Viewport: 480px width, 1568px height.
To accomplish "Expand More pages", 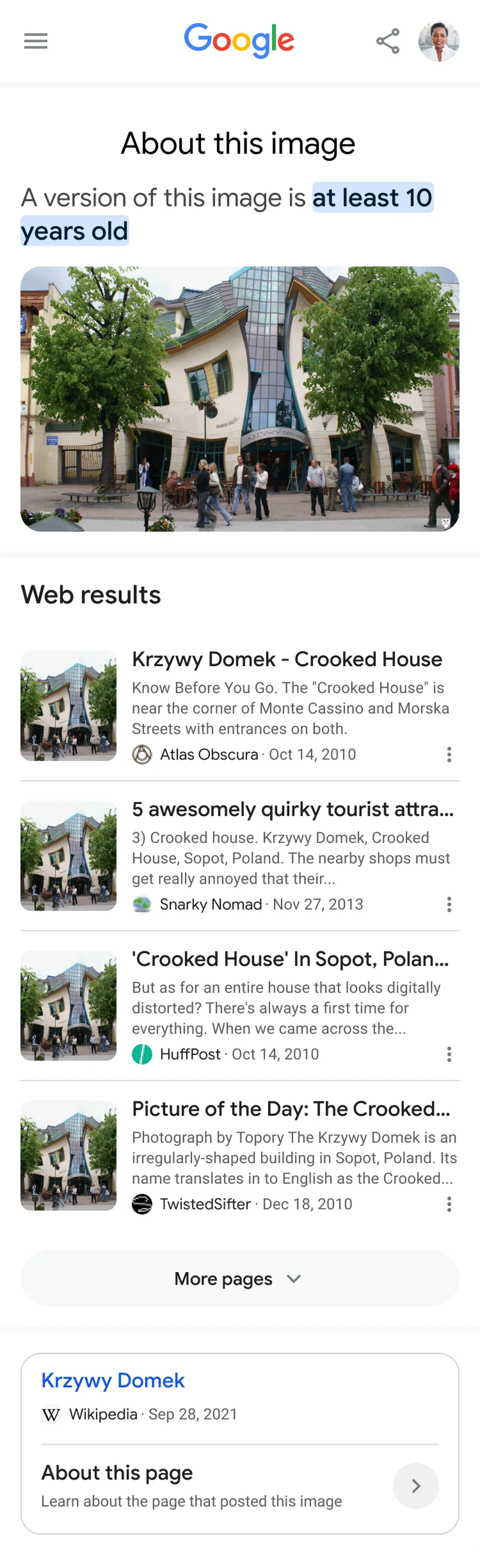I will 240,1279.
